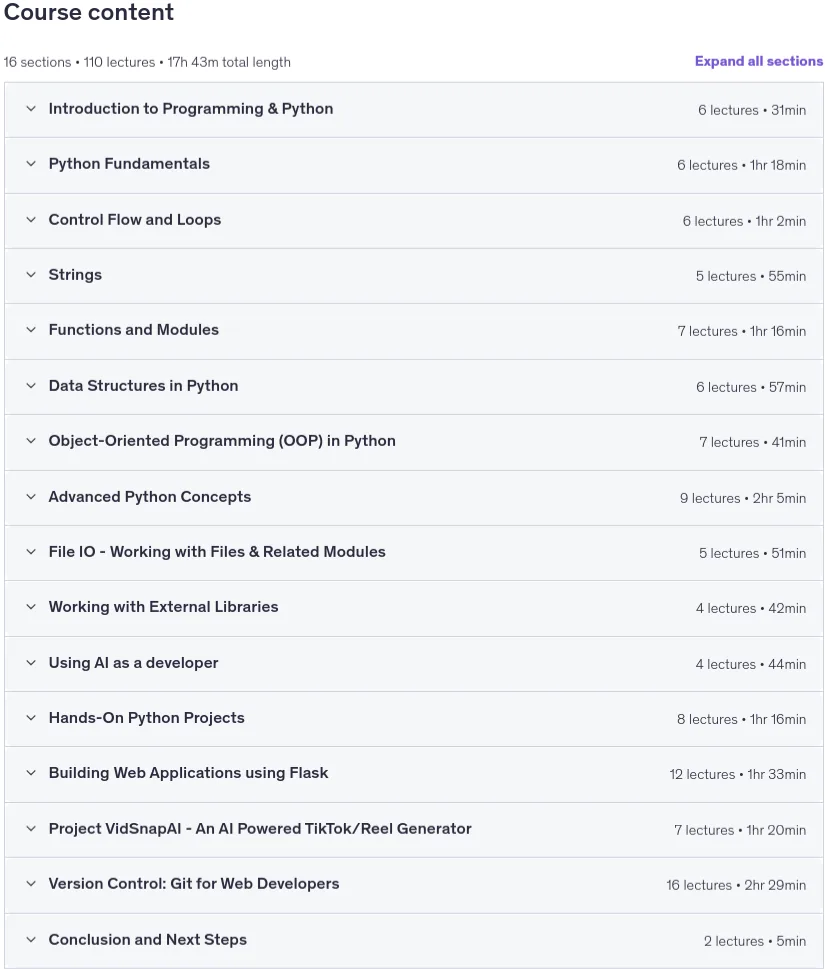
Task: Expand the Python Fundamentals section
Action: point(413,165)
